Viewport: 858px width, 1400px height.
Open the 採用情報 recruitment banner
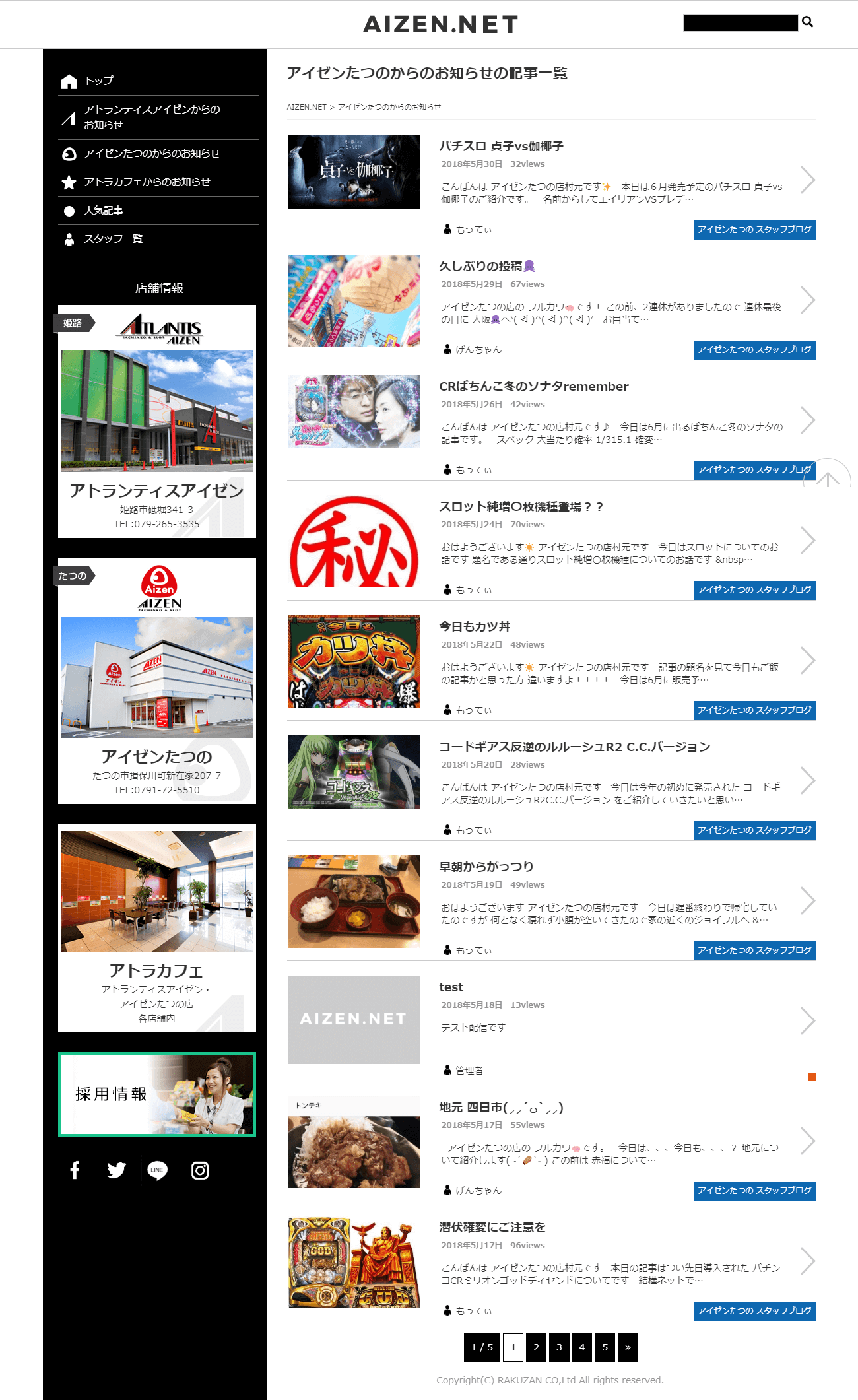pyautogui.click(x=157, y=1094)
